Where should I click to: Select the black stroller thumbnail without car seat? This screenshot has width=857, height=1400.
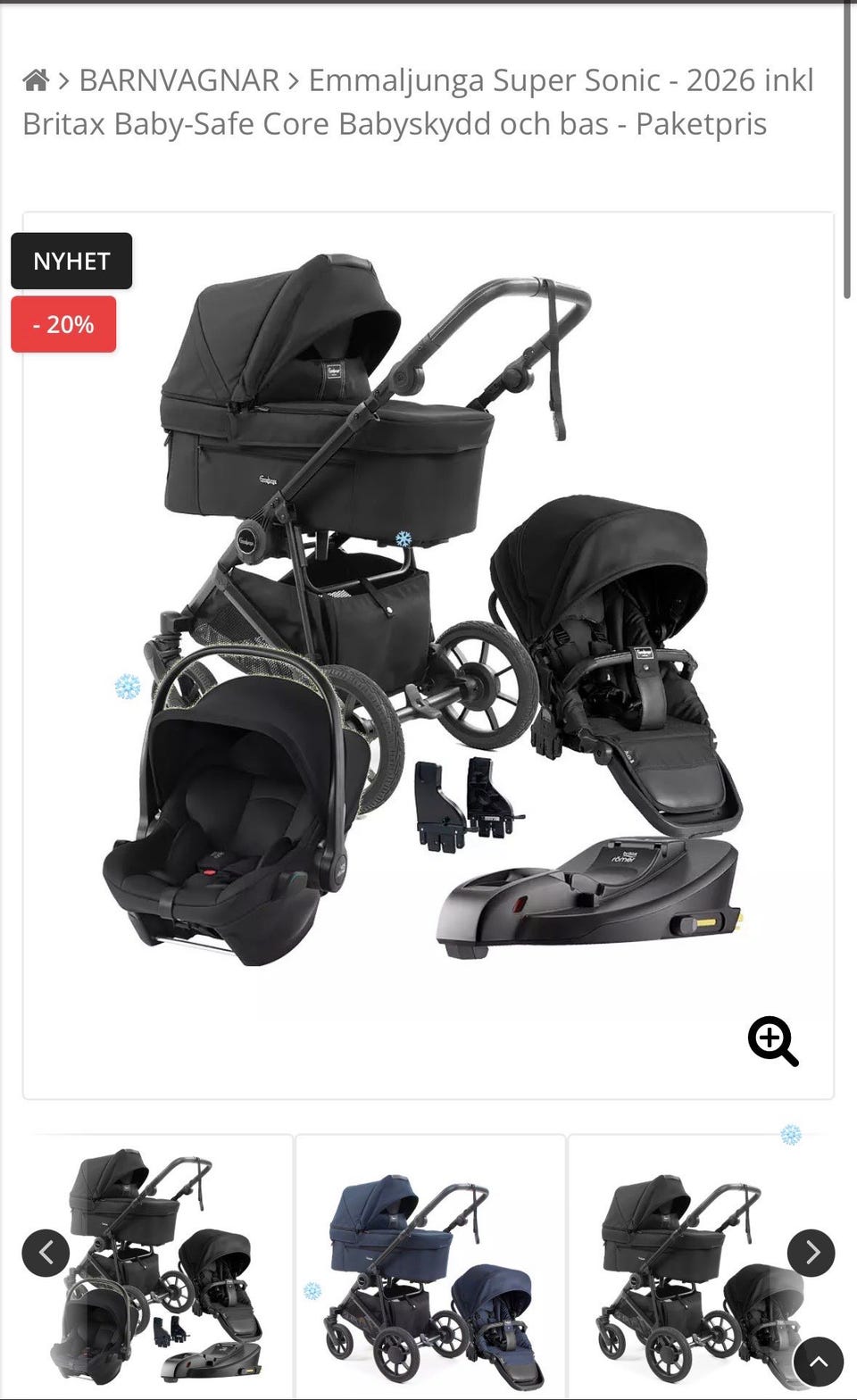click(703, 1263)
